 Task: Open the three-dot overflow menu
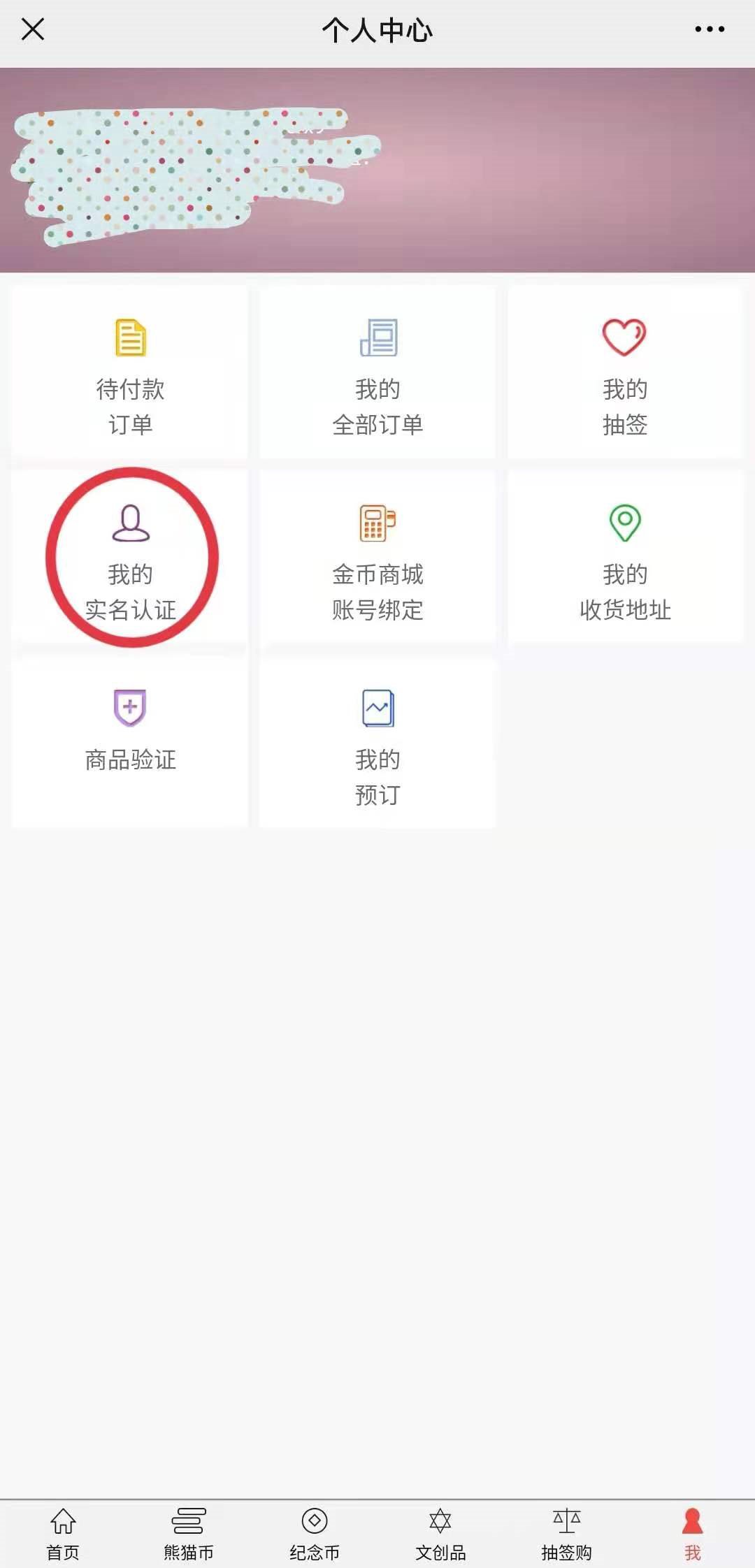click(710, 29)
